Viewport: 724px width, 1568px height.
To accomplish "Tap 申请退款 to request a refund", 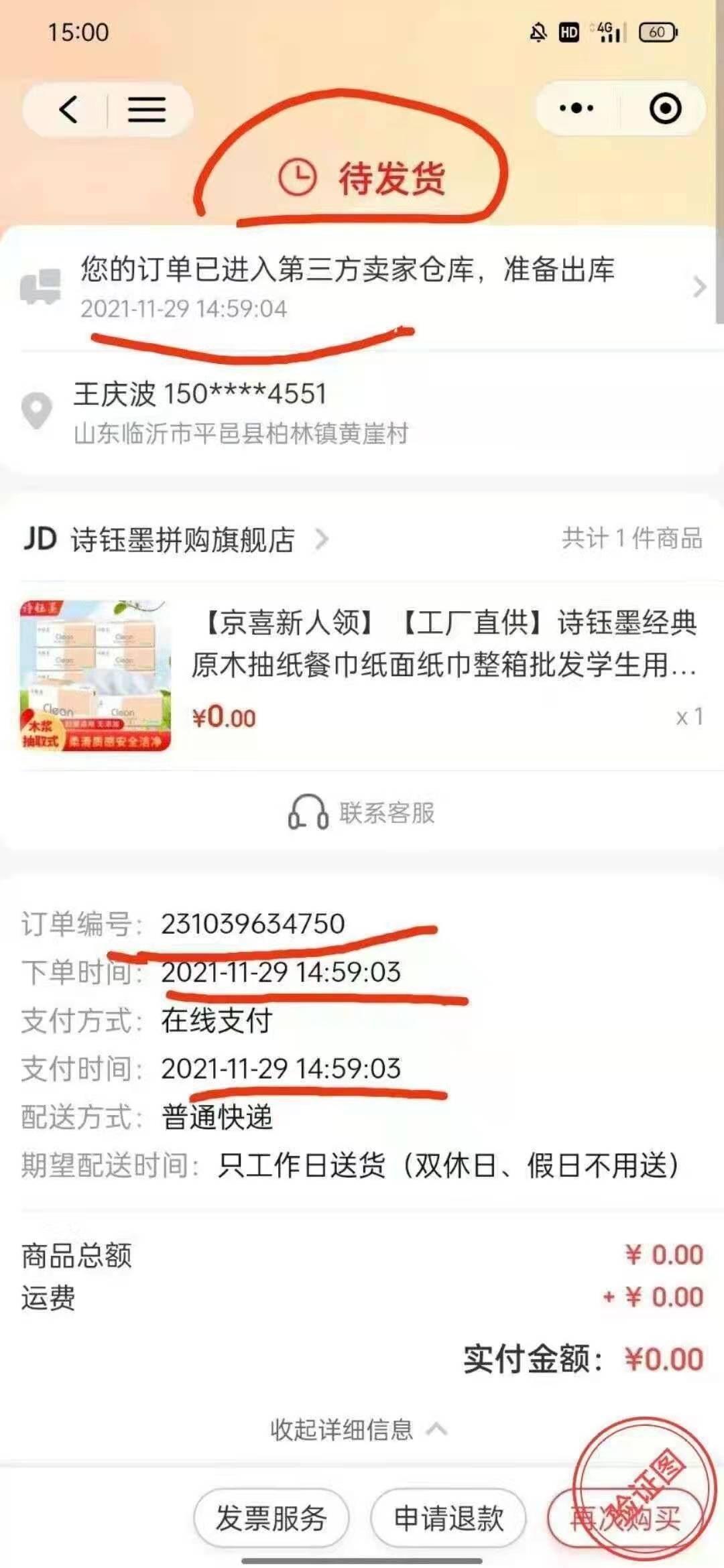I will pyautogui.click(x=448, y=1518).
